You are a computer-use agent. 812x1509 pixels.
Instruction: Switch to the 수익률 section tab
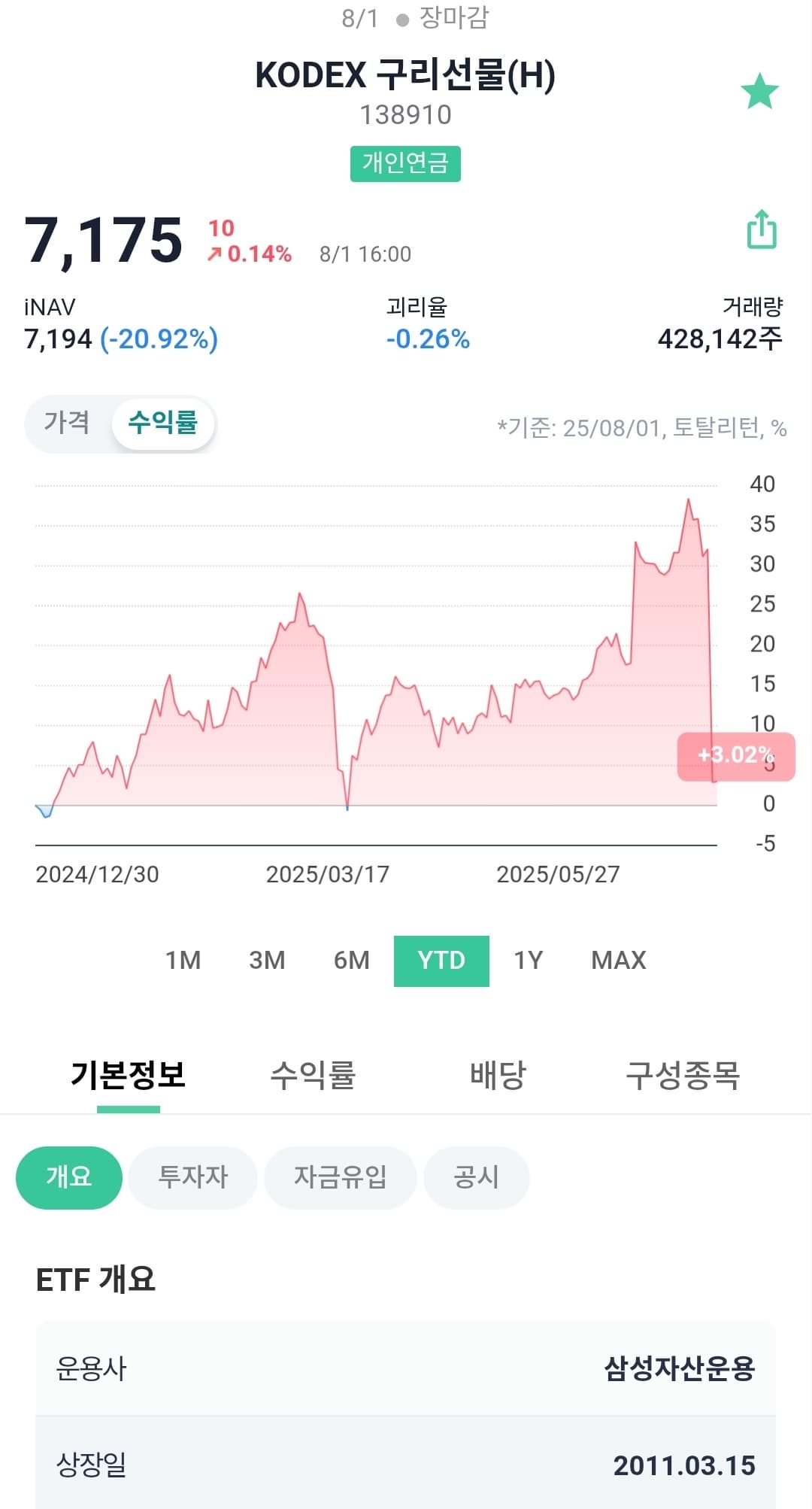(313, 1075)
